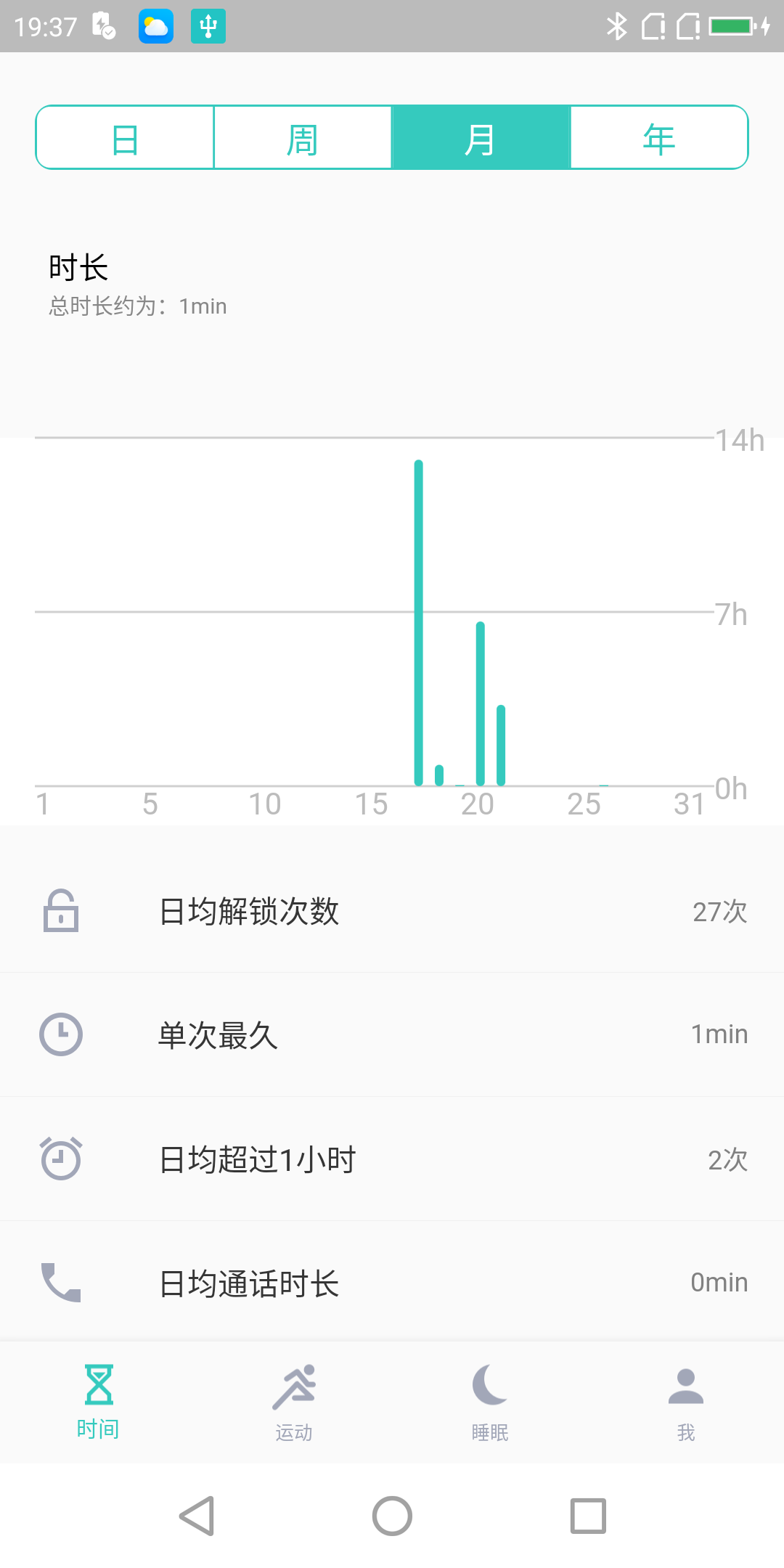Open the 日均解锁次数 row
The image size is (784, 1568).
tap(392, 911)
